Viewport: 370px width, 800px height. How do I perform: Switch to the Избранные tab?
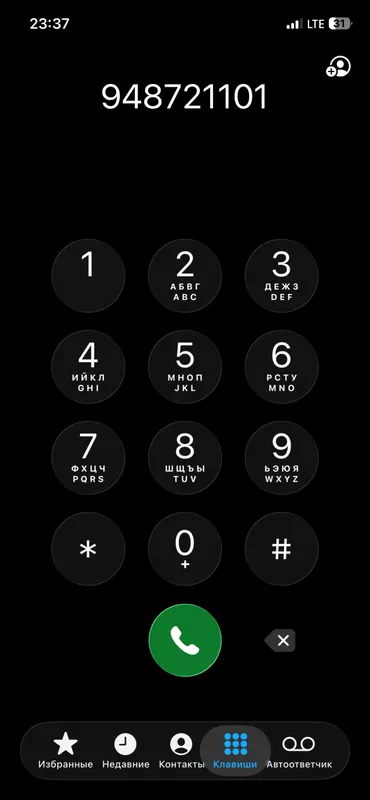point(65,751)
